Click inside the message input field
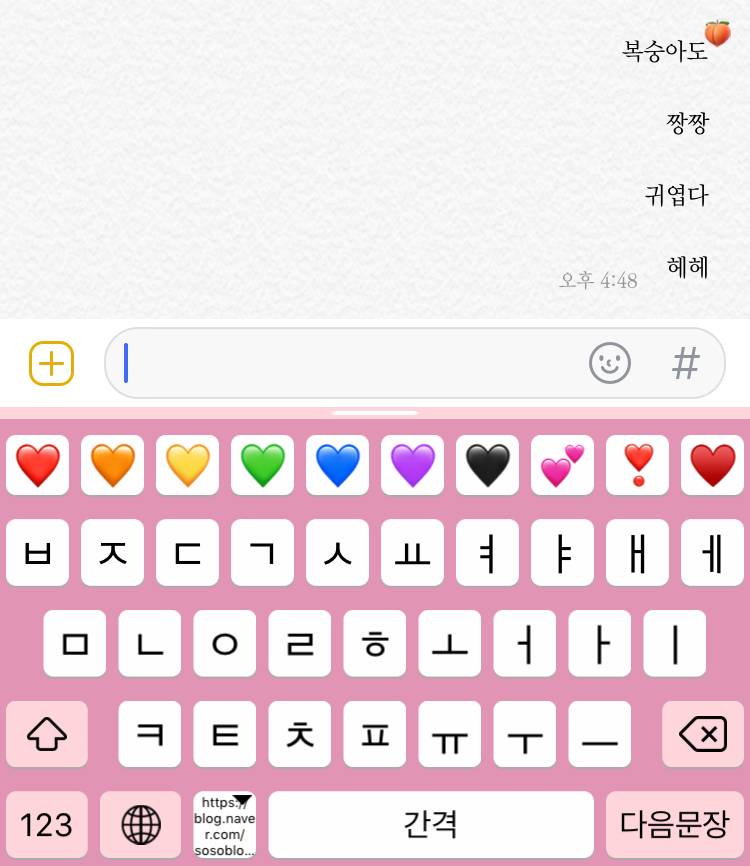Screen dimensions: 750x866 (x=350, y=363)
